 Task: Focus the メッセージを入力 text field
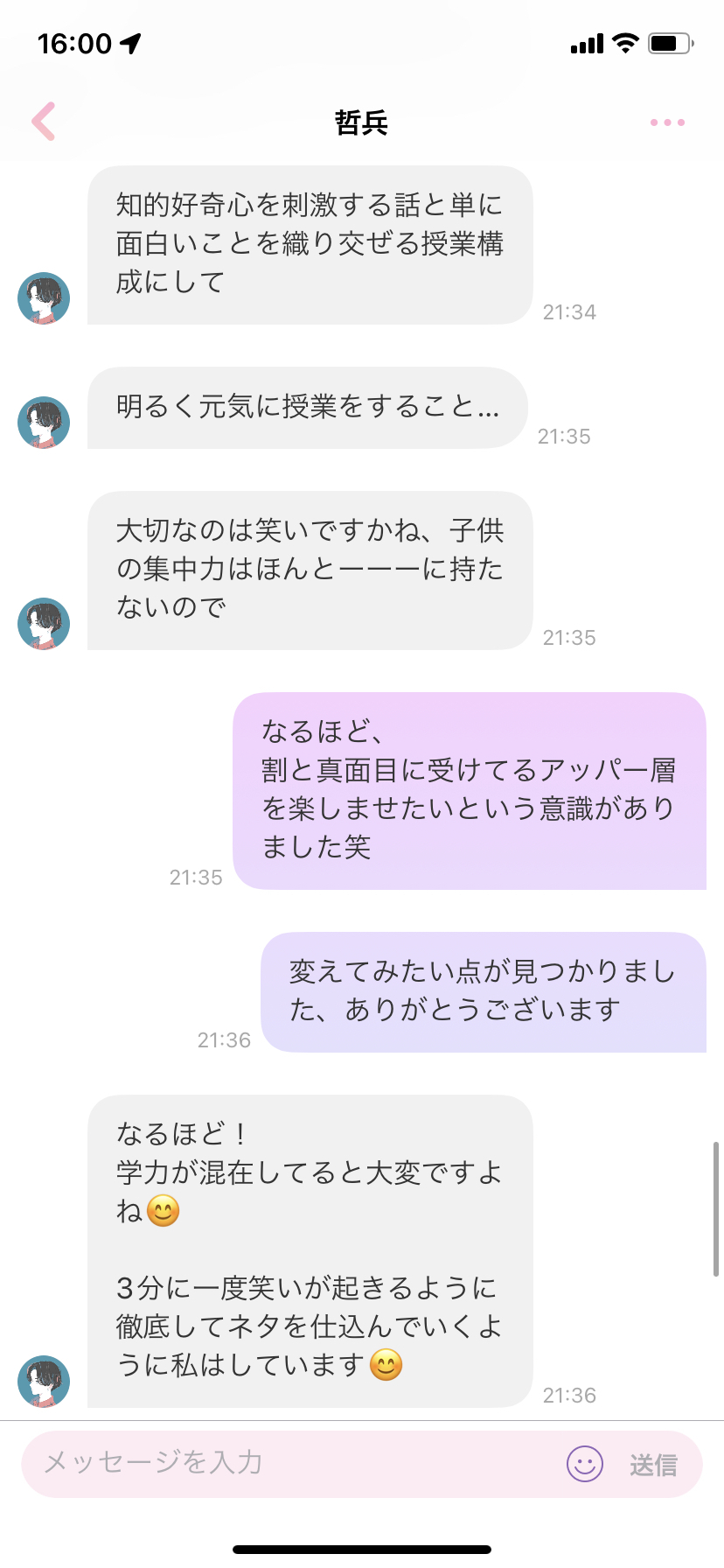click(x=289, y=1463)
